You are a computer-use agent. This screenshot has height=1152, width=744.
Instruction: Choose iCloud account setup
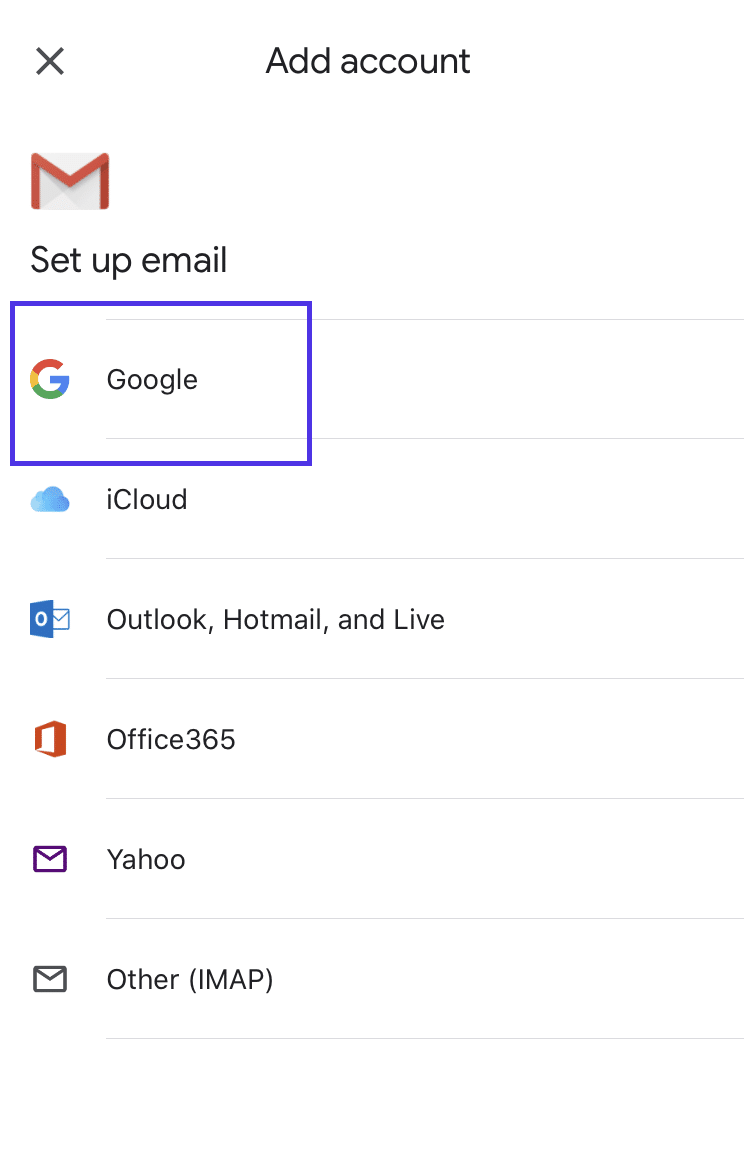pos(147,499)
